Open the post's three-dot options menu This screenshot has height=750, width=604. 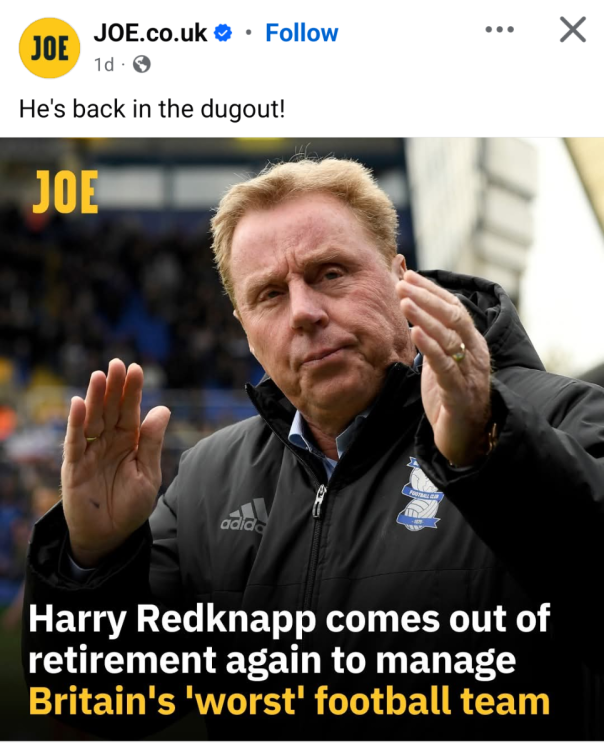pos(498,30)
